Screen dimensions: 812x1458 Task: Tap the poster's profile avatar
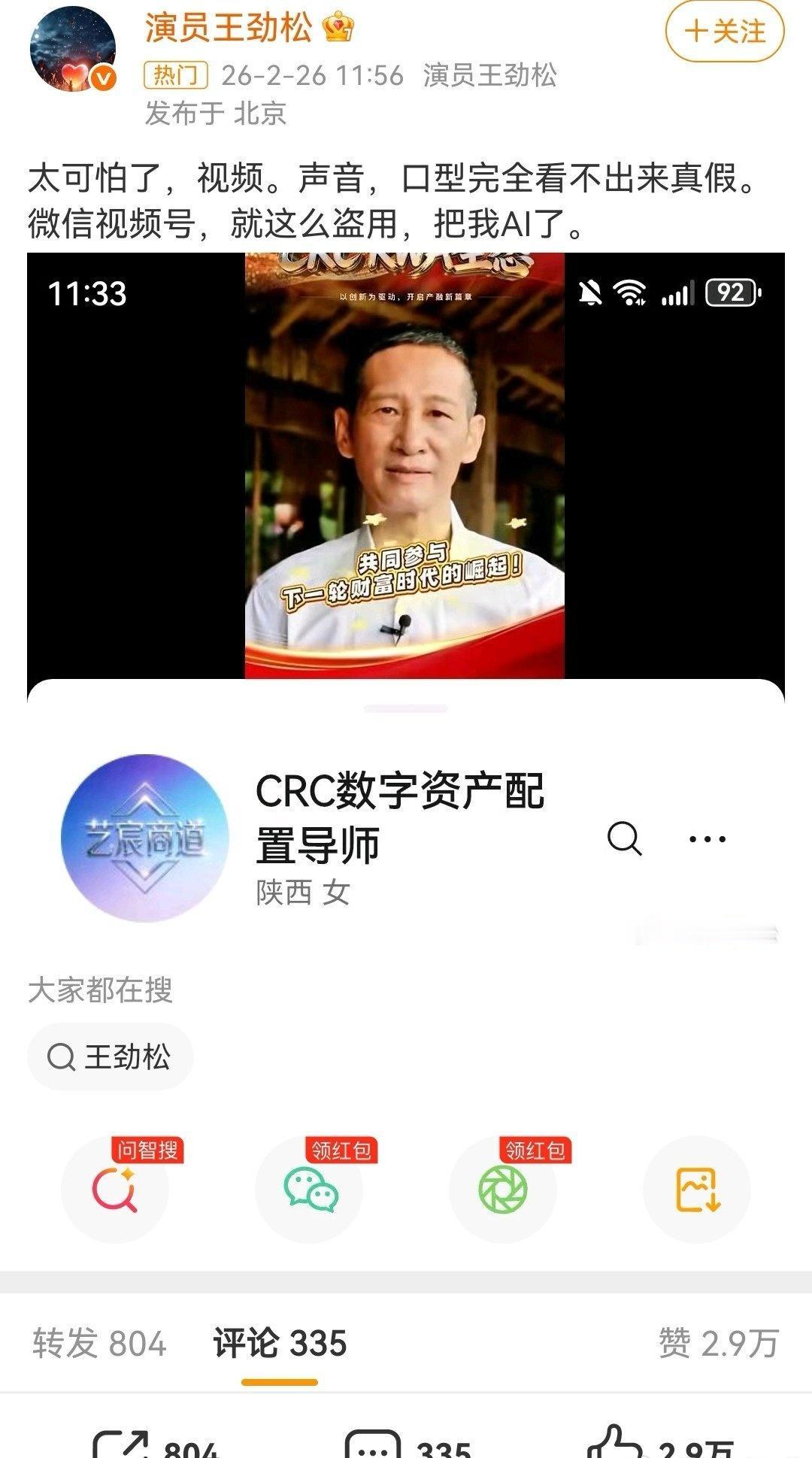[x=75, y=45]
